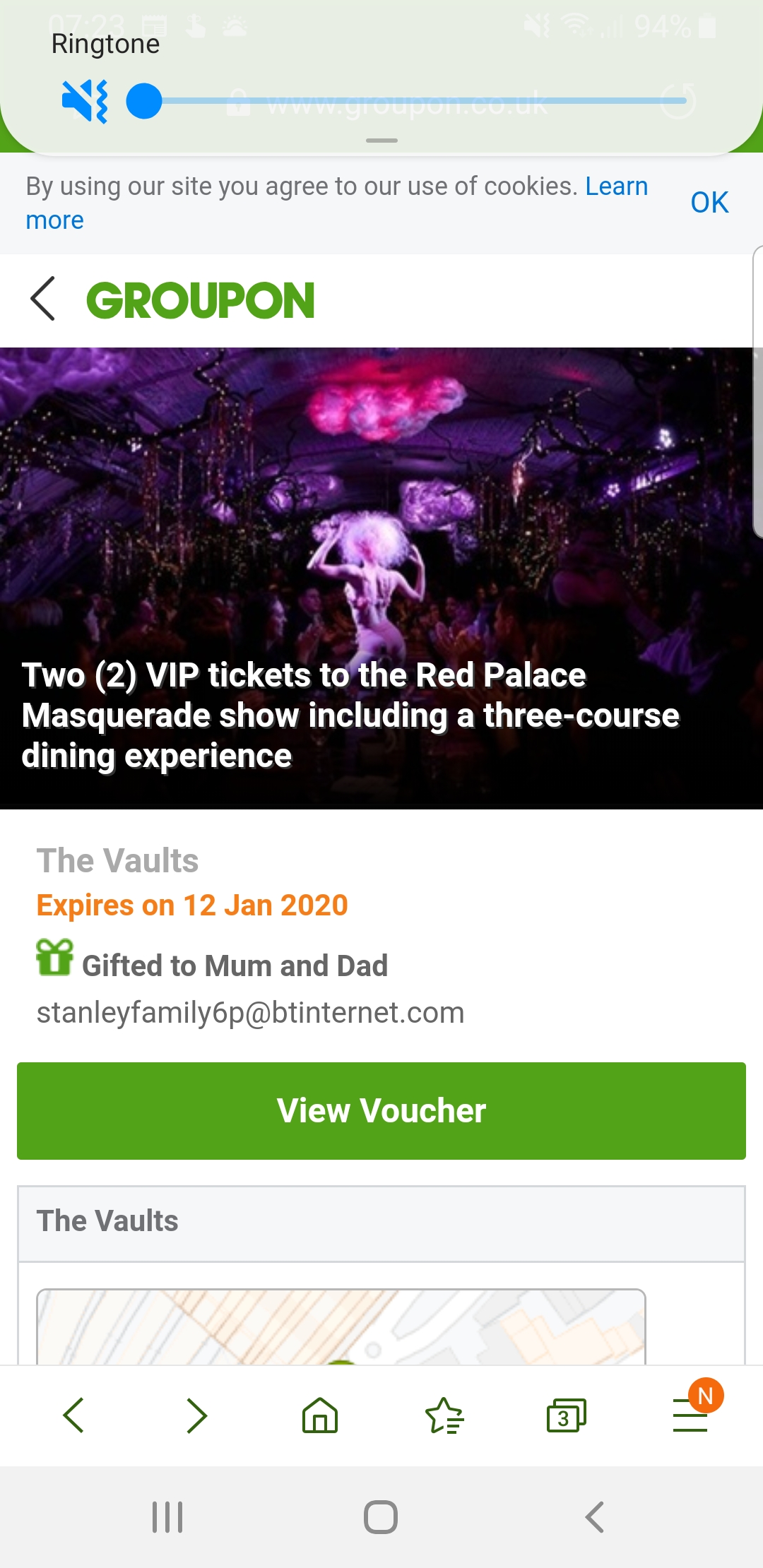Open the browser menu
Viewport: 763px width, 1568px height.
point(690,1415)
